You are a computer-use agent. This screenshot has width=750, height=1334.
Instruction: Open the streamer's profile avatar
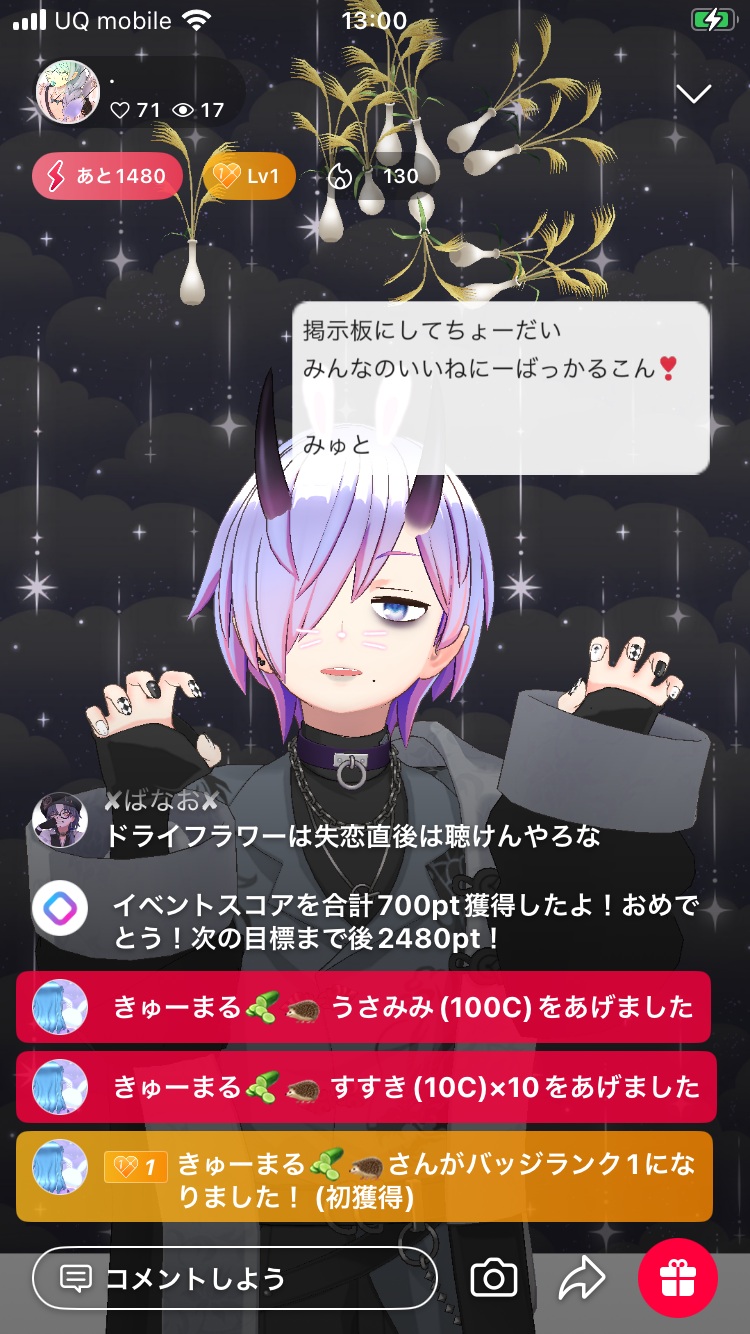point(68,92)
